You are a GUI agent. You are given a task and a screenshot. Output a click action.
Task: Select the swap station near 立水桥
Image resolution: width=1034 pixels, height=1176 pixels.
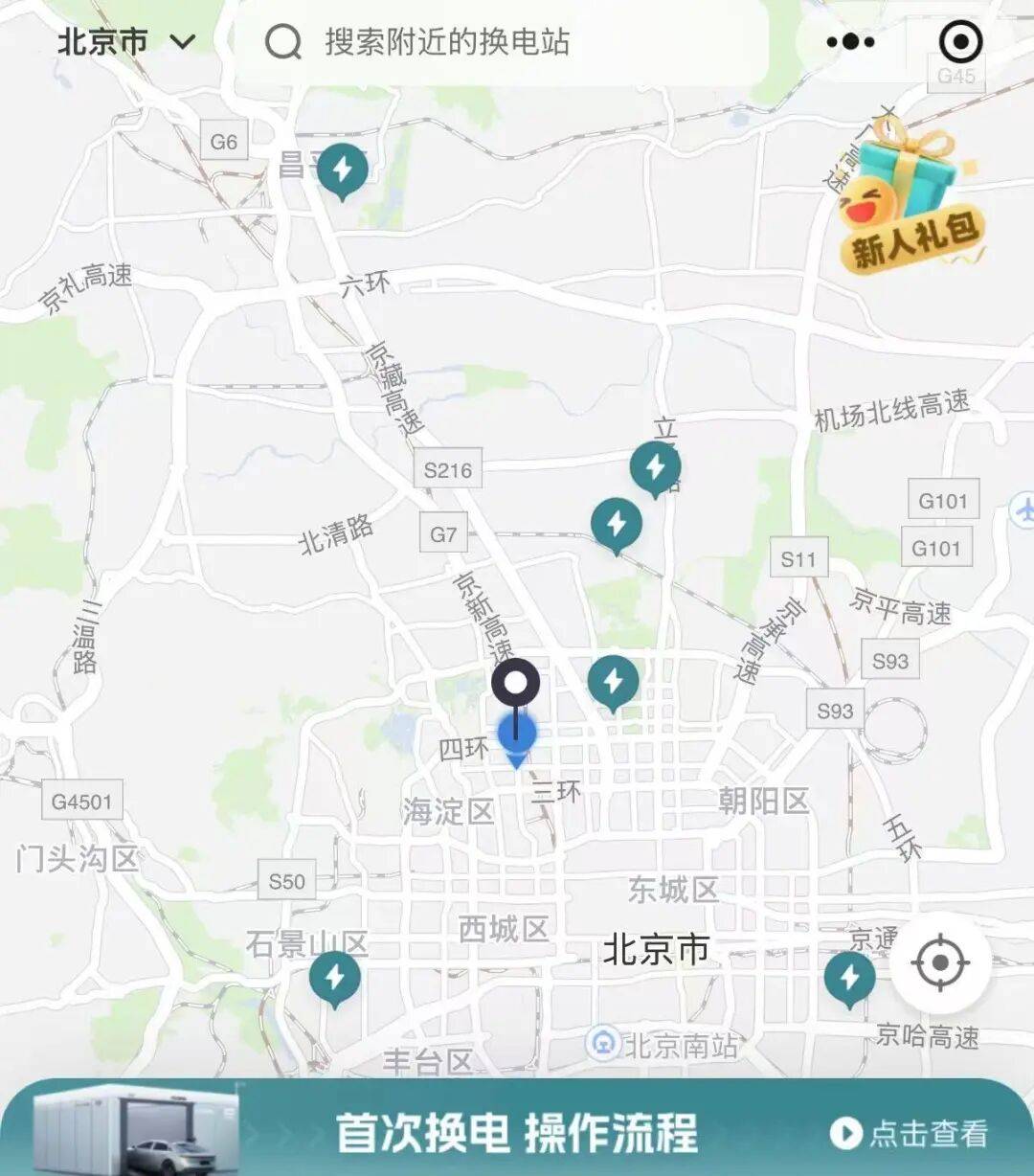(656, 467)
